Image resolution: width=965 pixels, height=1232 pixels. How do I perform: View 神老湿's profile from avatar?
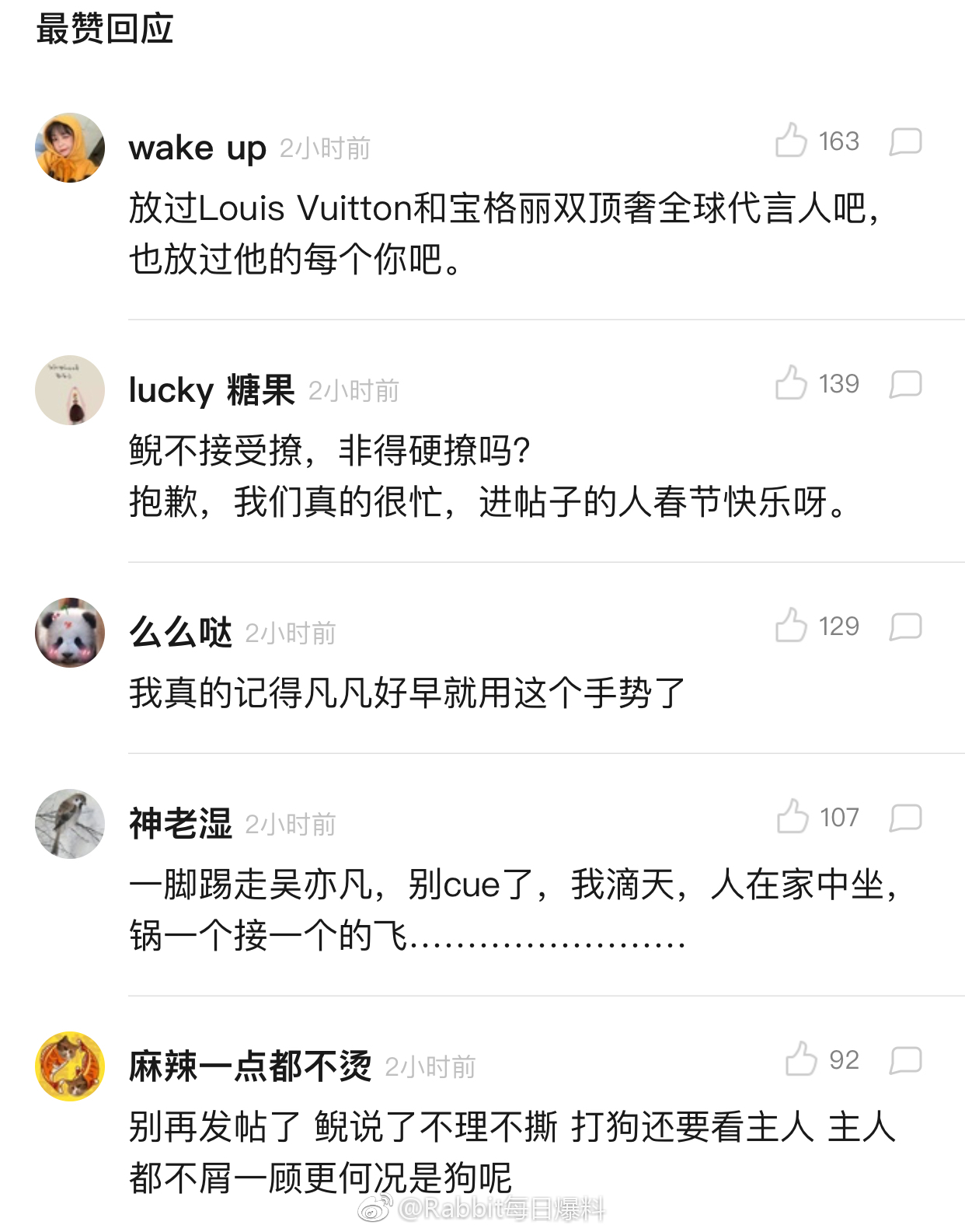coord(70,824)
